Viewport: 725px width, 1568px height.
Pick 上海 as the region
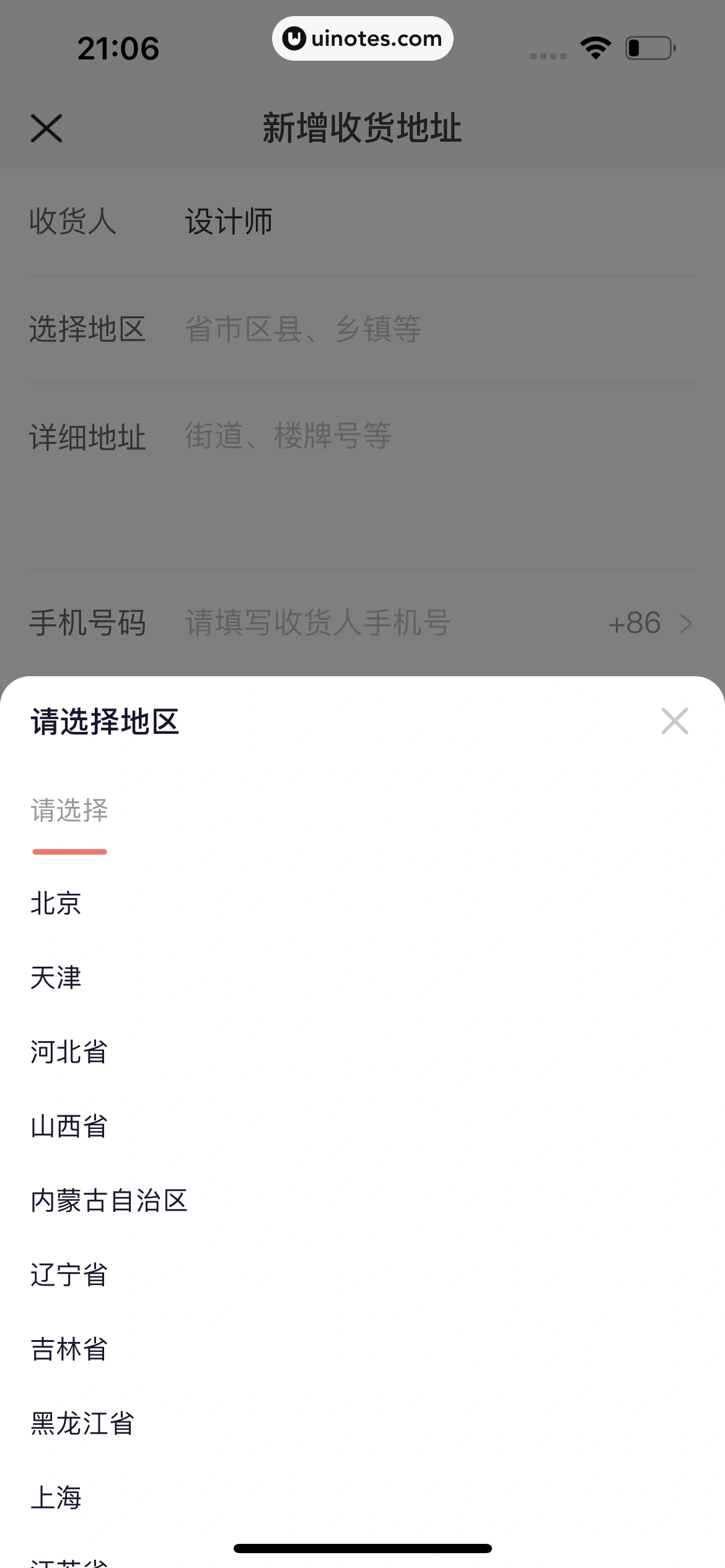pos(56,1498)
